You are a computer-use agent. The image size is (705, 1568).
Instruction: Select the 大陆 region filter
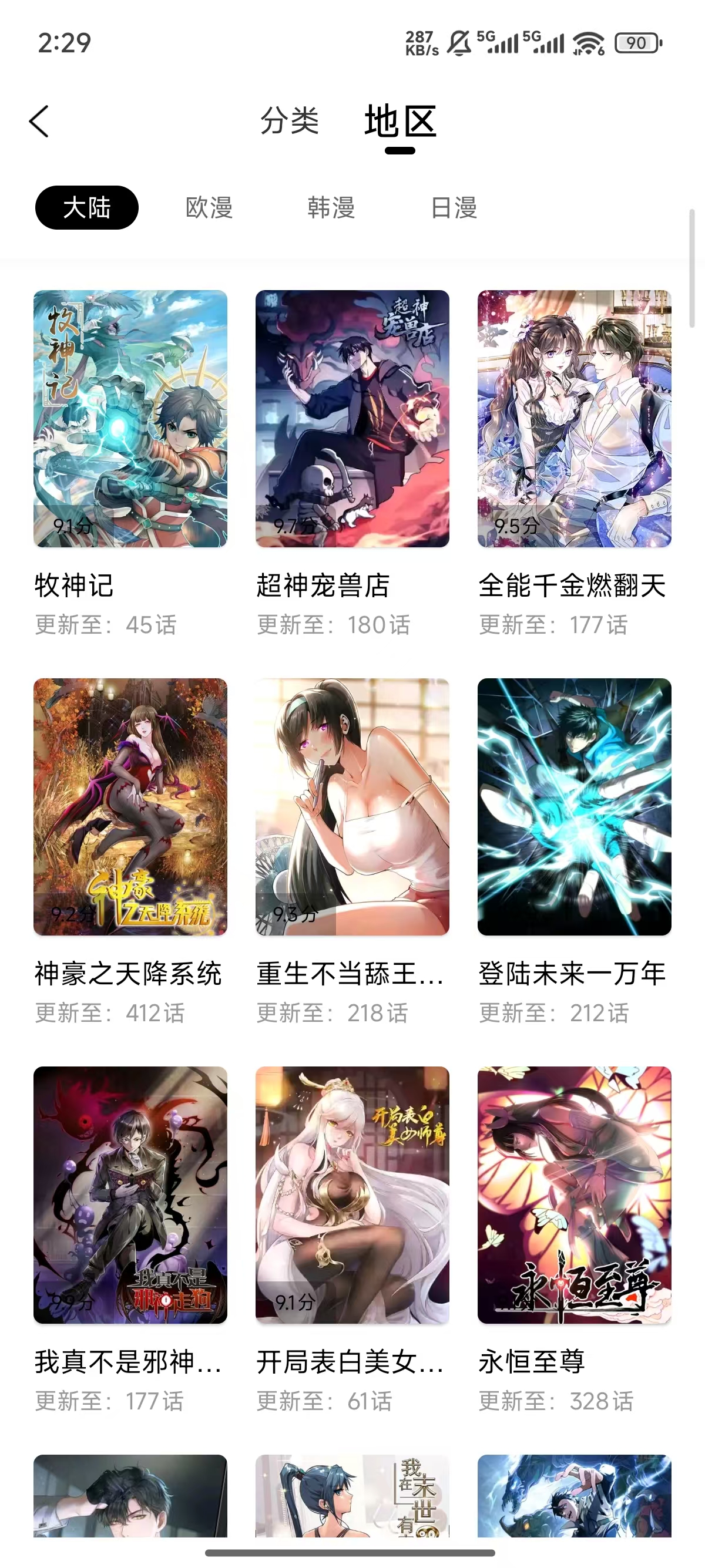86,207
